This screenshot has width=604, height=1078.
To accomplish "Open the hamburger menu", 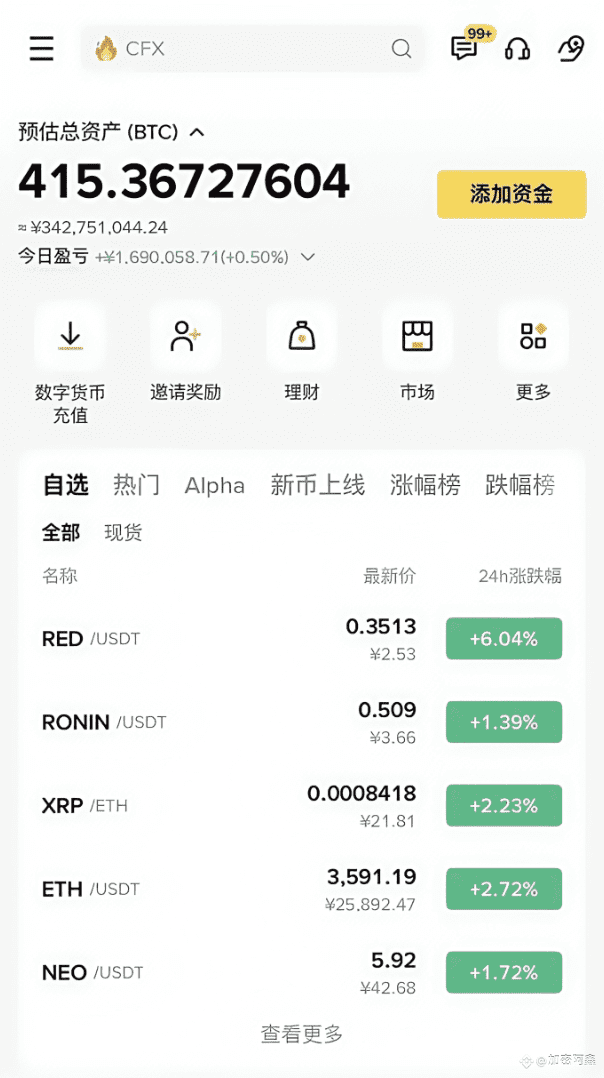I will coord(41,49).
